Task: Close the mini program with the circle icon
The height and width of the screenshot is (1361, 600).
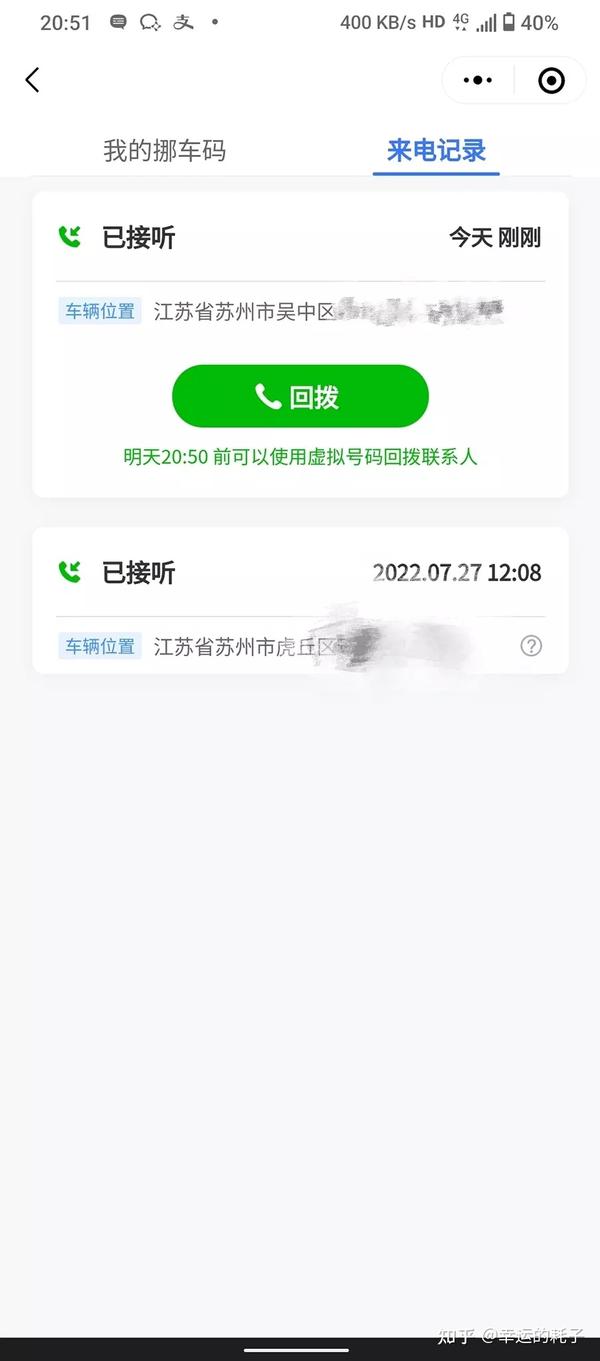Action: 551,80
